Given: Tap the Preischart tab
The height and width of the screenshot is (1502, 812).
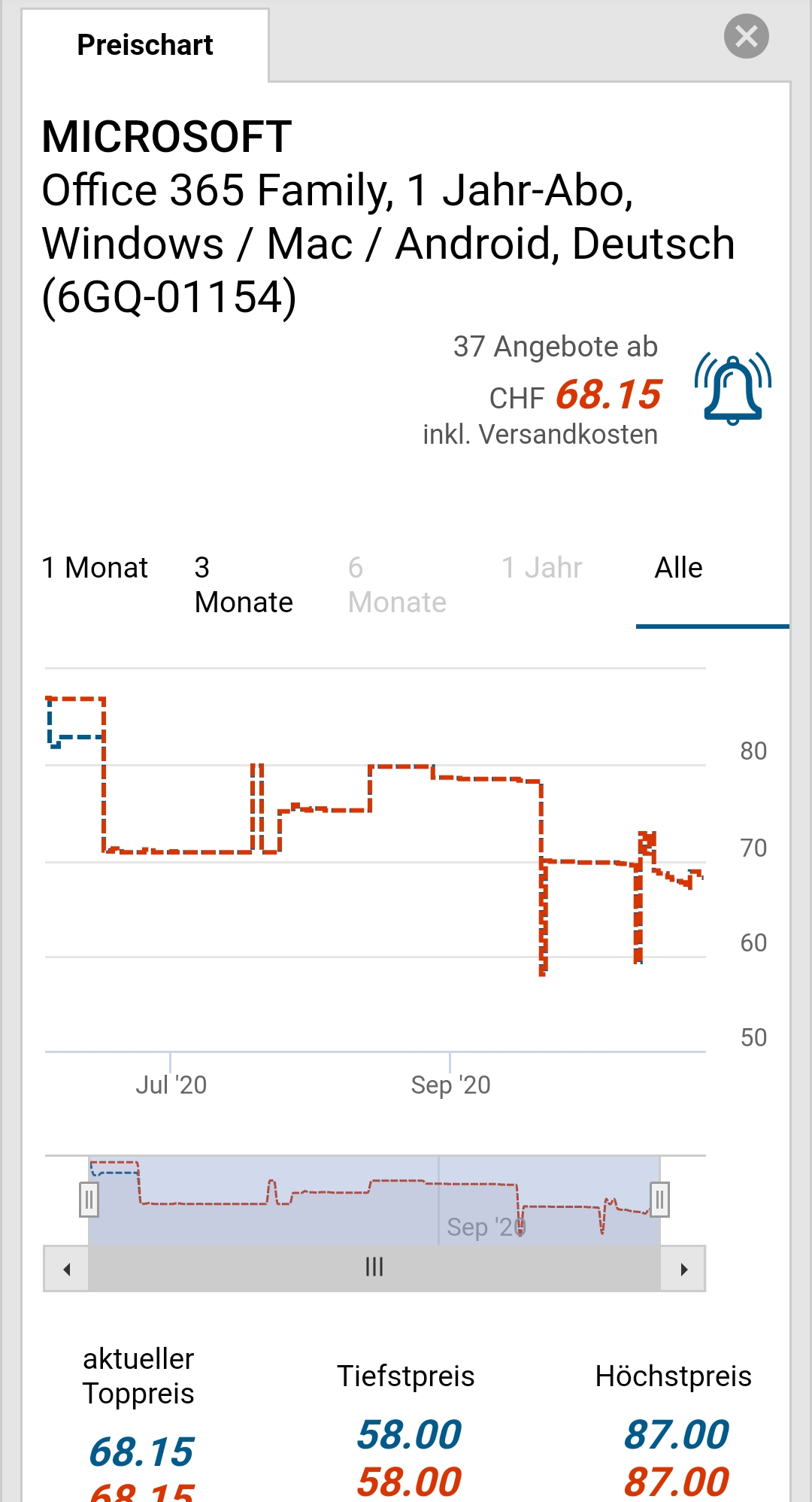Looking at the screenshot, I should [x=145, y=45].
